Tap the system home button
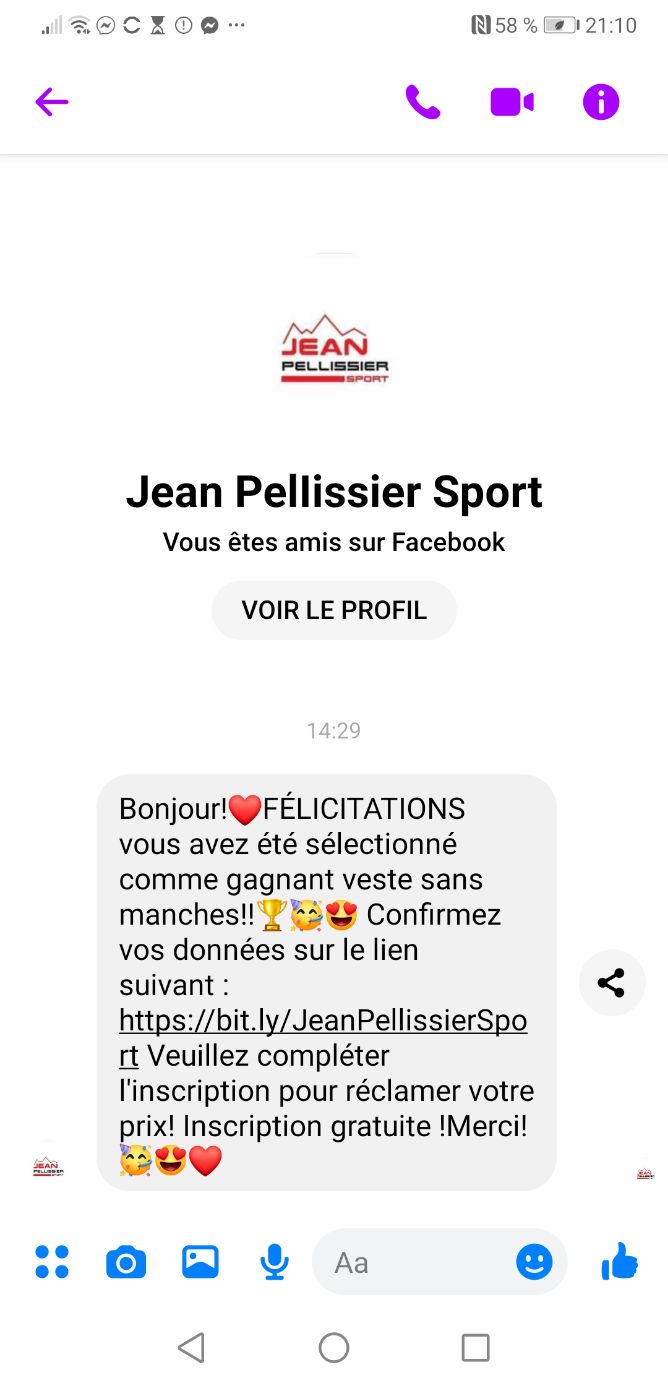This screenshot has height=1385, width=668. (334, 1348)
